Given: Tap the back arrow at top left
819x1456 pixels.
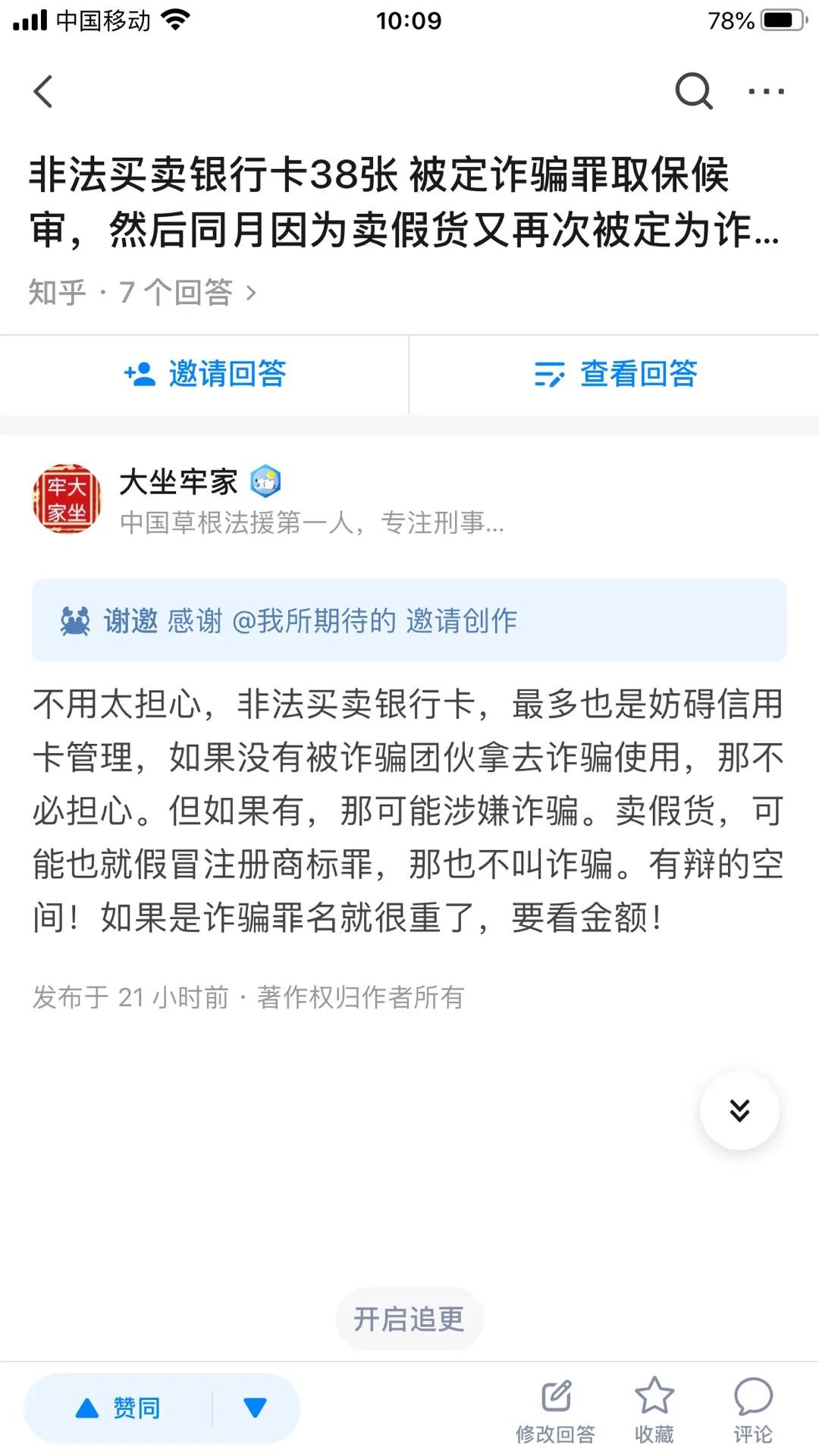Looking at the screenshot, I should tap(43, 92).
